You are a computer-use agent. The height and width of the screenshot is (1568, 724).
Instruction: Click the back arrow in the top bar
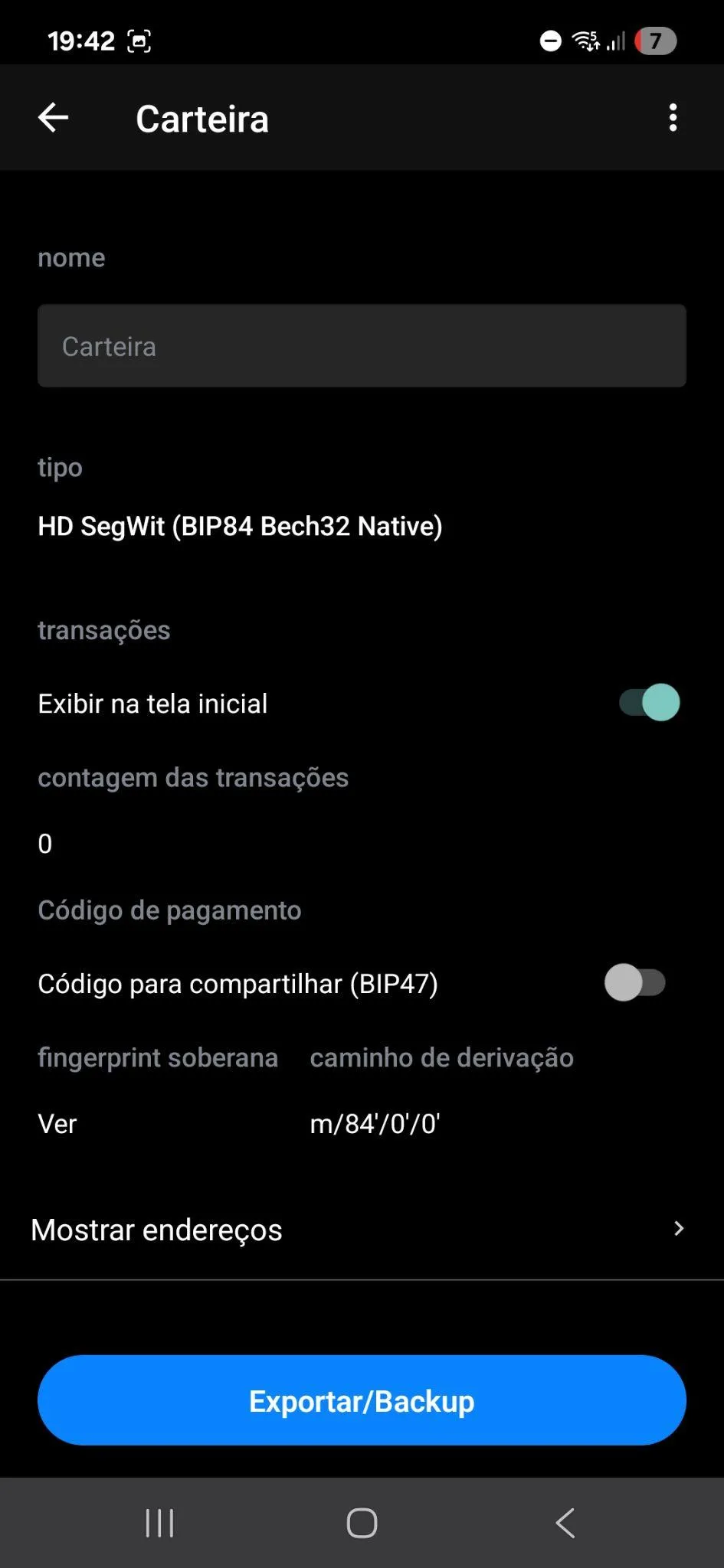52,117
